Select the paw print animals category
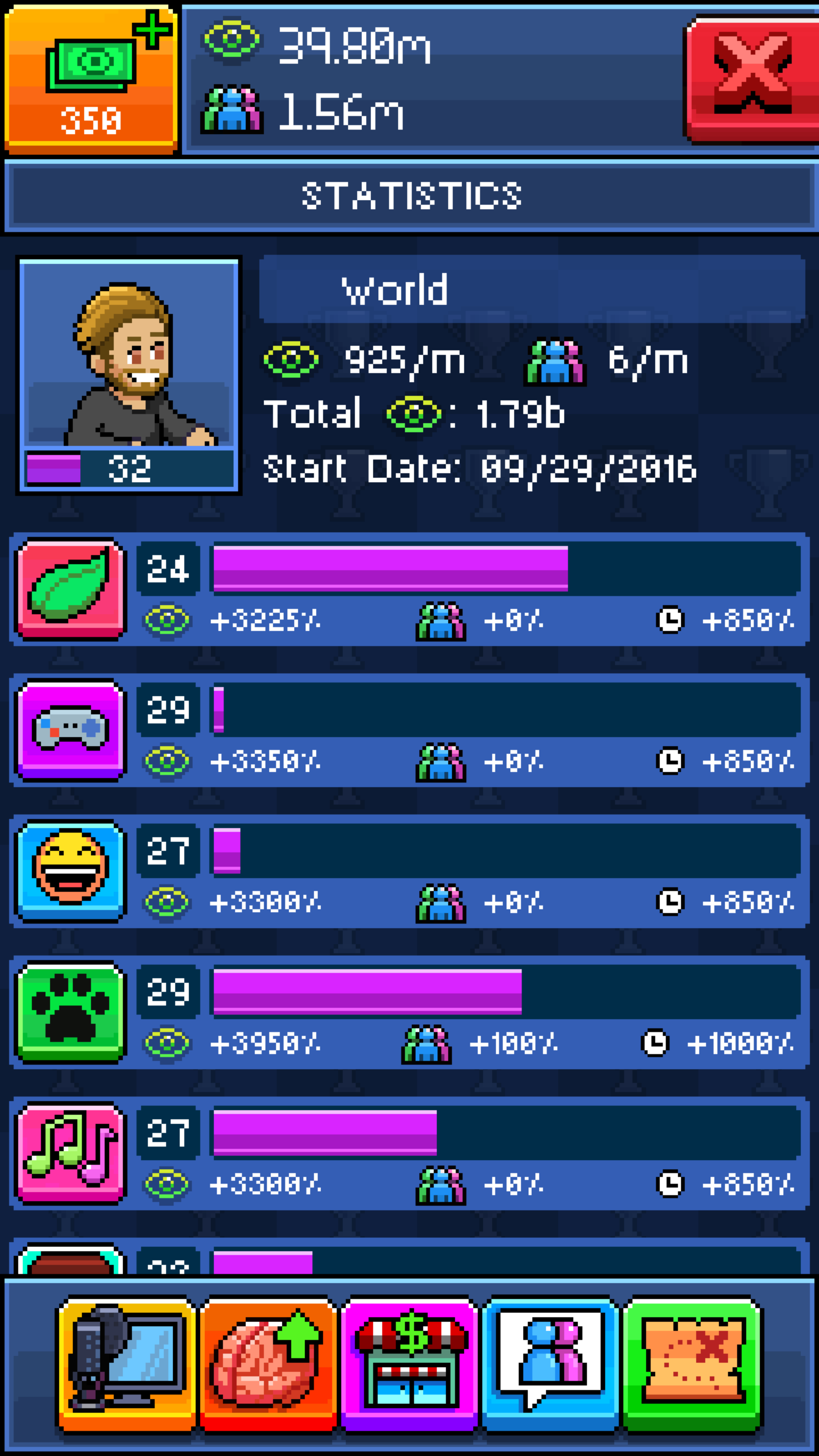This screenshot has width=819, height=1456. pos(71,1012)
